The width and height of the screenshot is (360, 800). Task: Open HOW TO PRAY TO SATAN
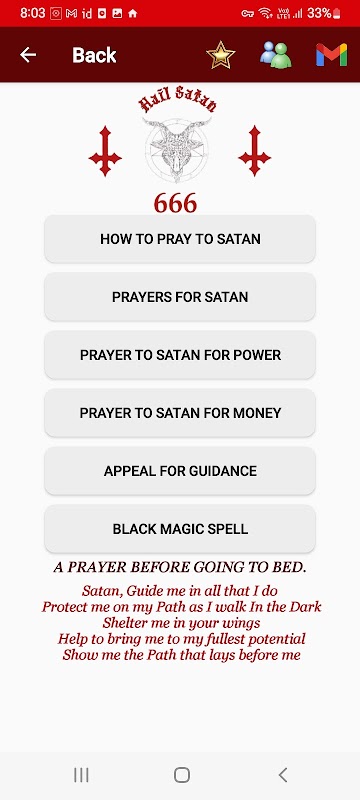[x=180, y=239]
